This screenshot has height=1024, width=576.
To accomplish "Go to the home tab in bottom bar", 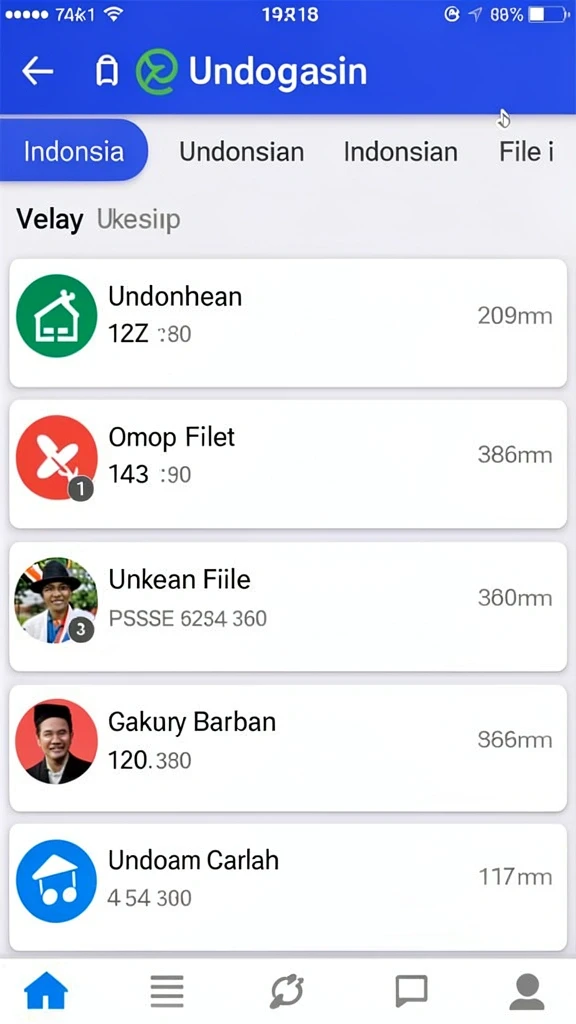I will [46, 991].
